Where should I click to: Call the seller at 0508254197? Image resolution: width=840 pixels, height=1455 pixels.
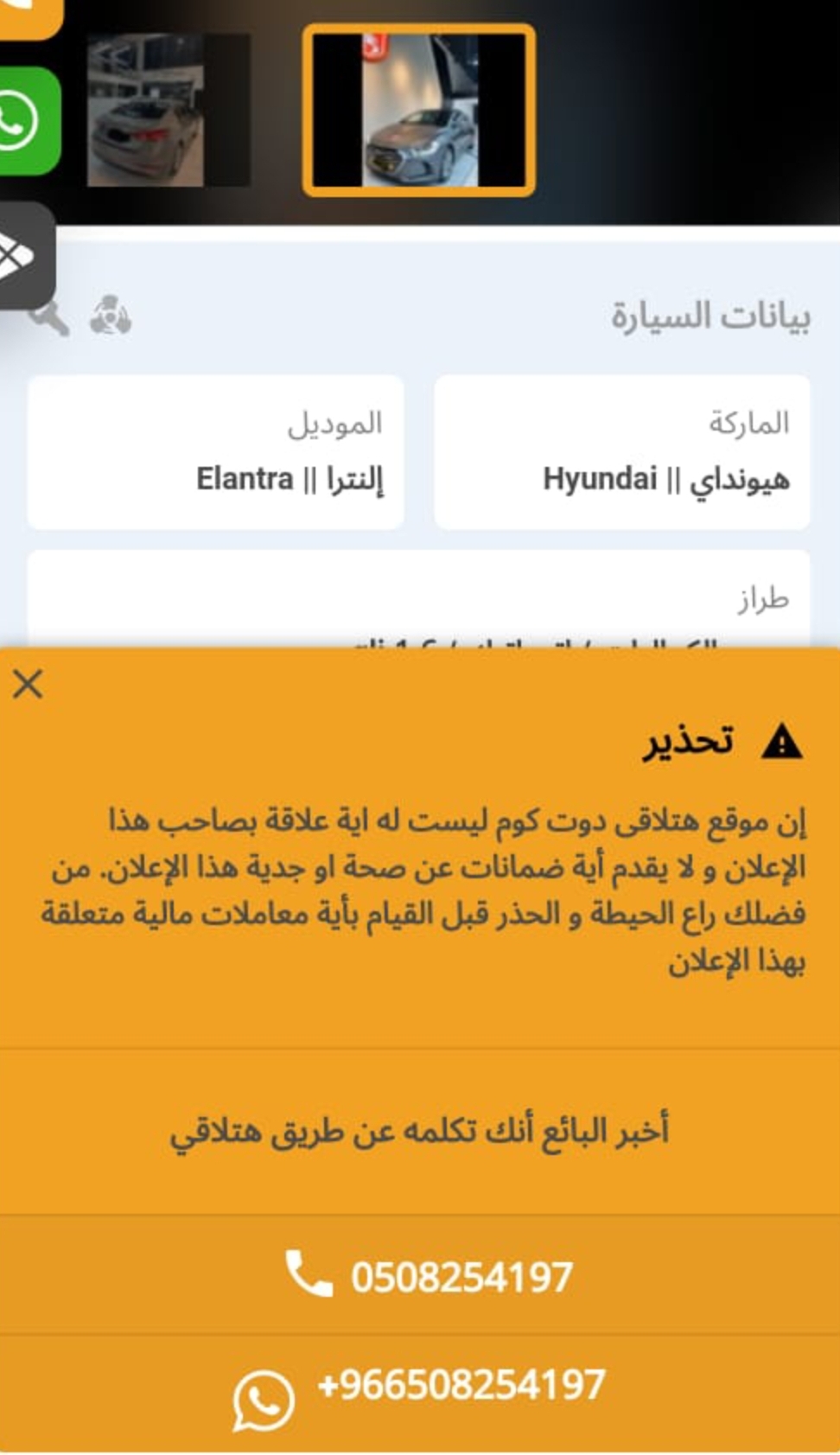tap(420, 1275)
